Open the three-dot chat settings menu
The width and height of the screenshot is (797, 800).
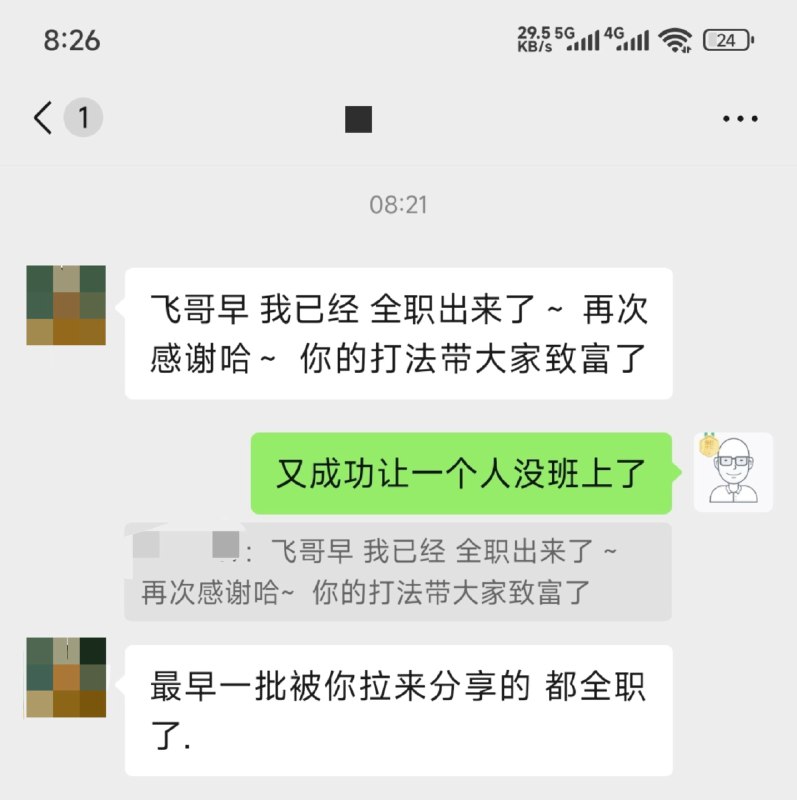pyautogui.click(x=740, y=117)
